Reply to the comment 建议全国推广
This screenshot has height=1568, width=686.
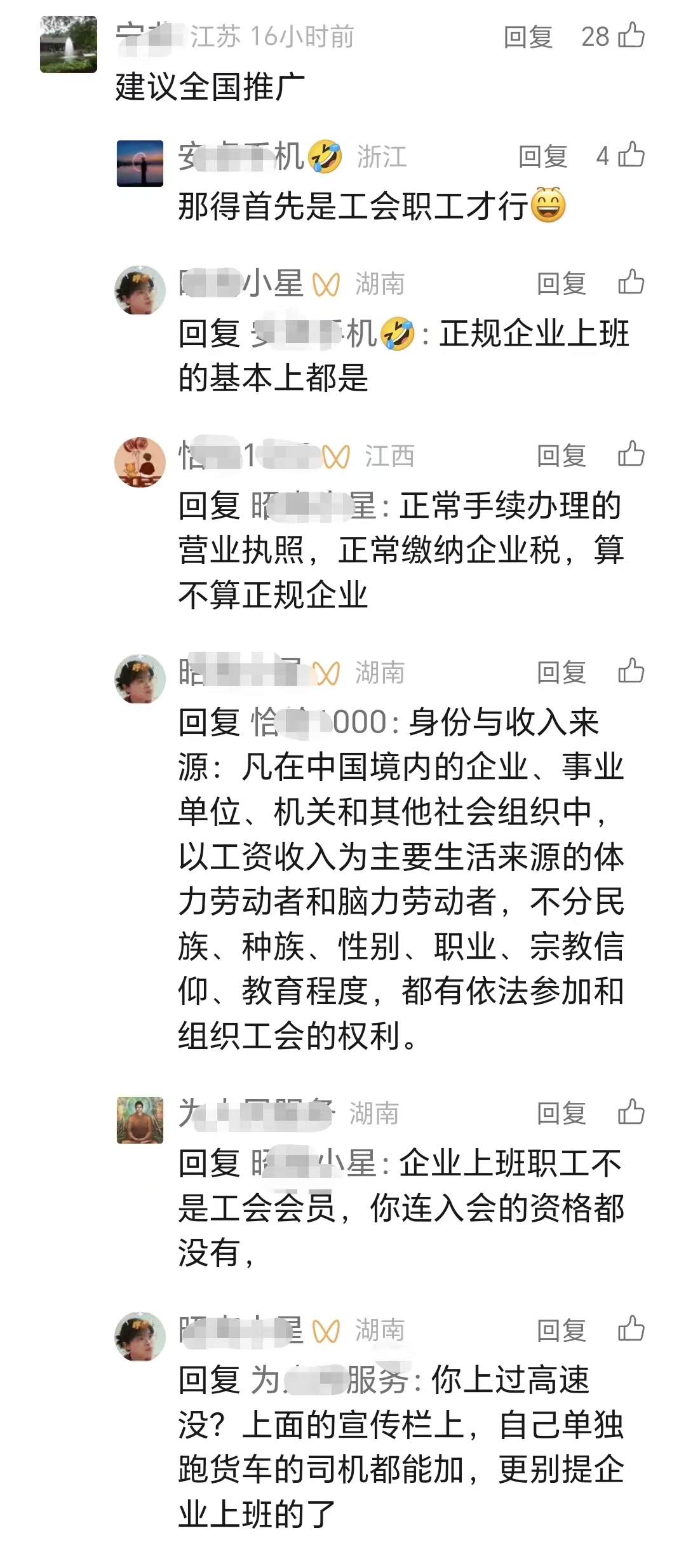tap(528, 37)
